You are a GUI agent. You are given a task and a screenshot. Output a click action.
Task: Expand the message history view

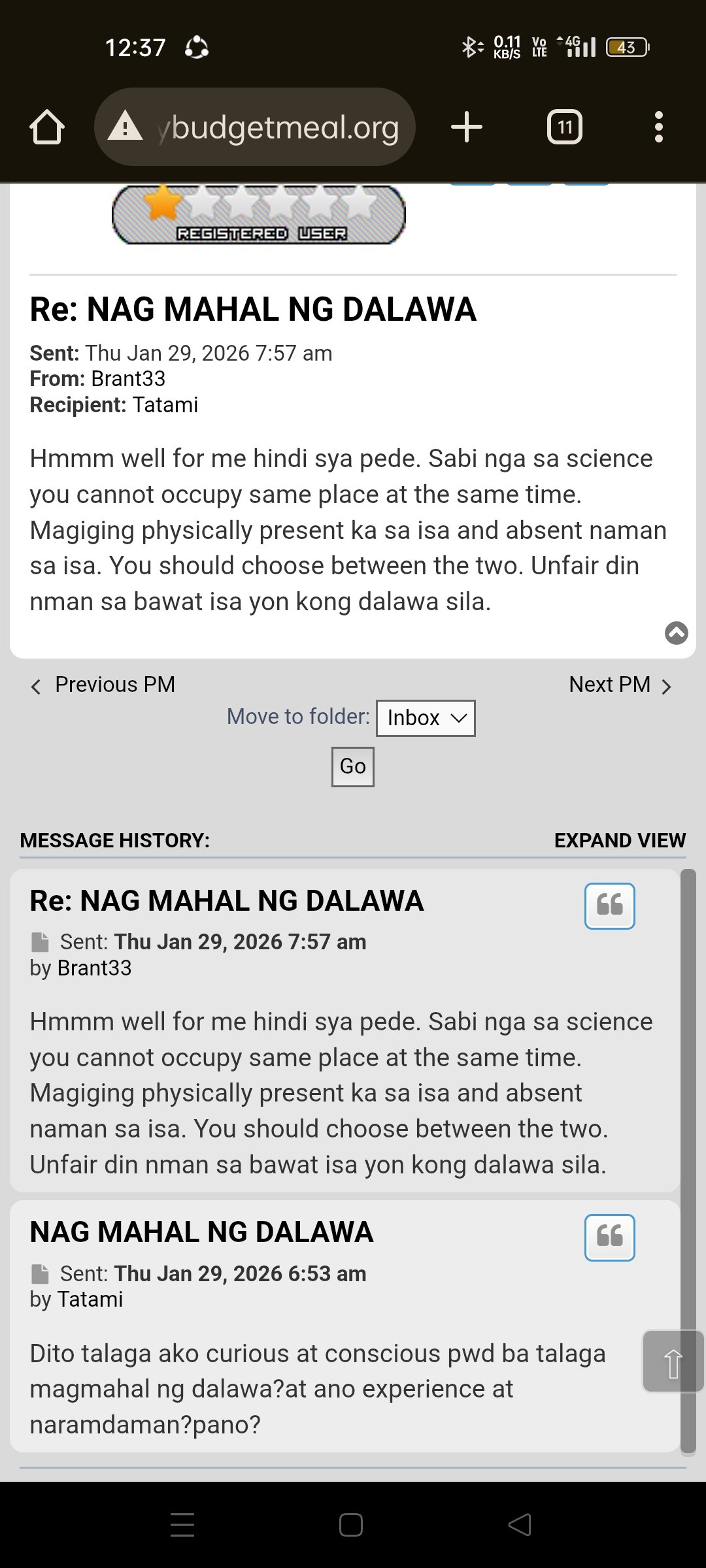point(620,840)
